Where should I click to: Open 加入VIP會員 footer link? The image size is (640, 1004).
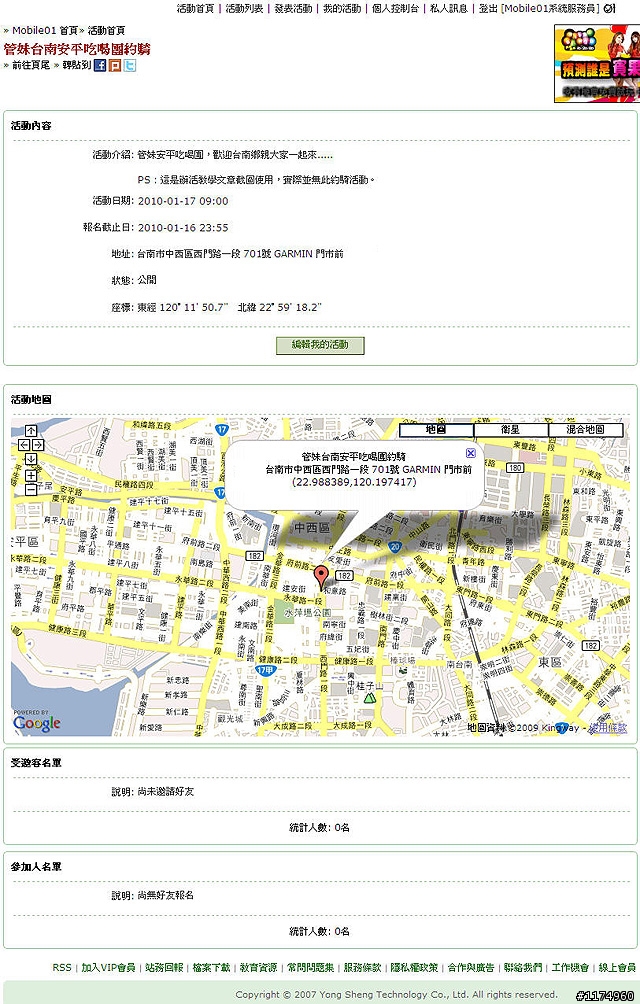point(108,968)
